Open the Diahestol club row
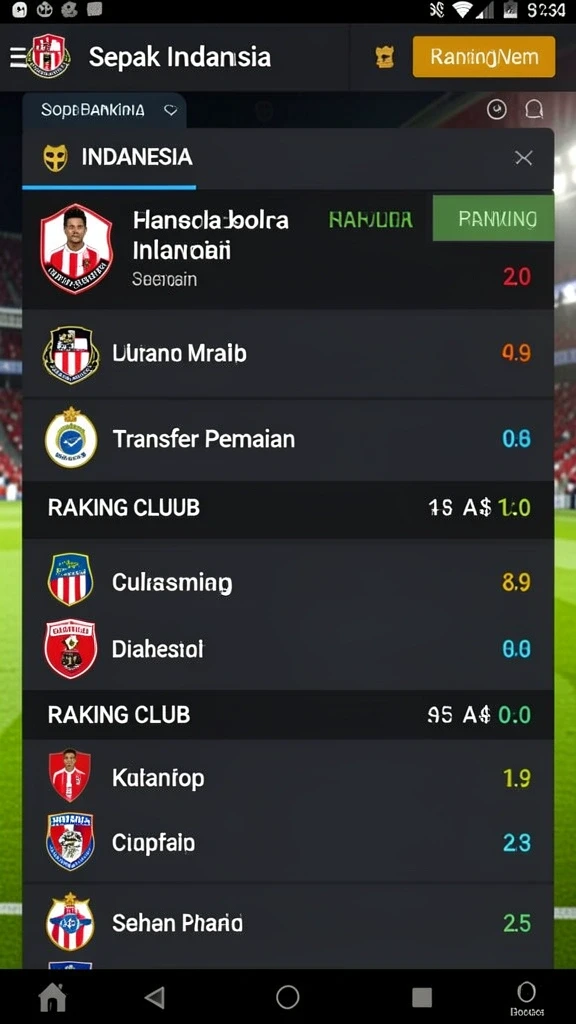Image resolution: width=576 pixels, height=1024 pixels. 288,648
